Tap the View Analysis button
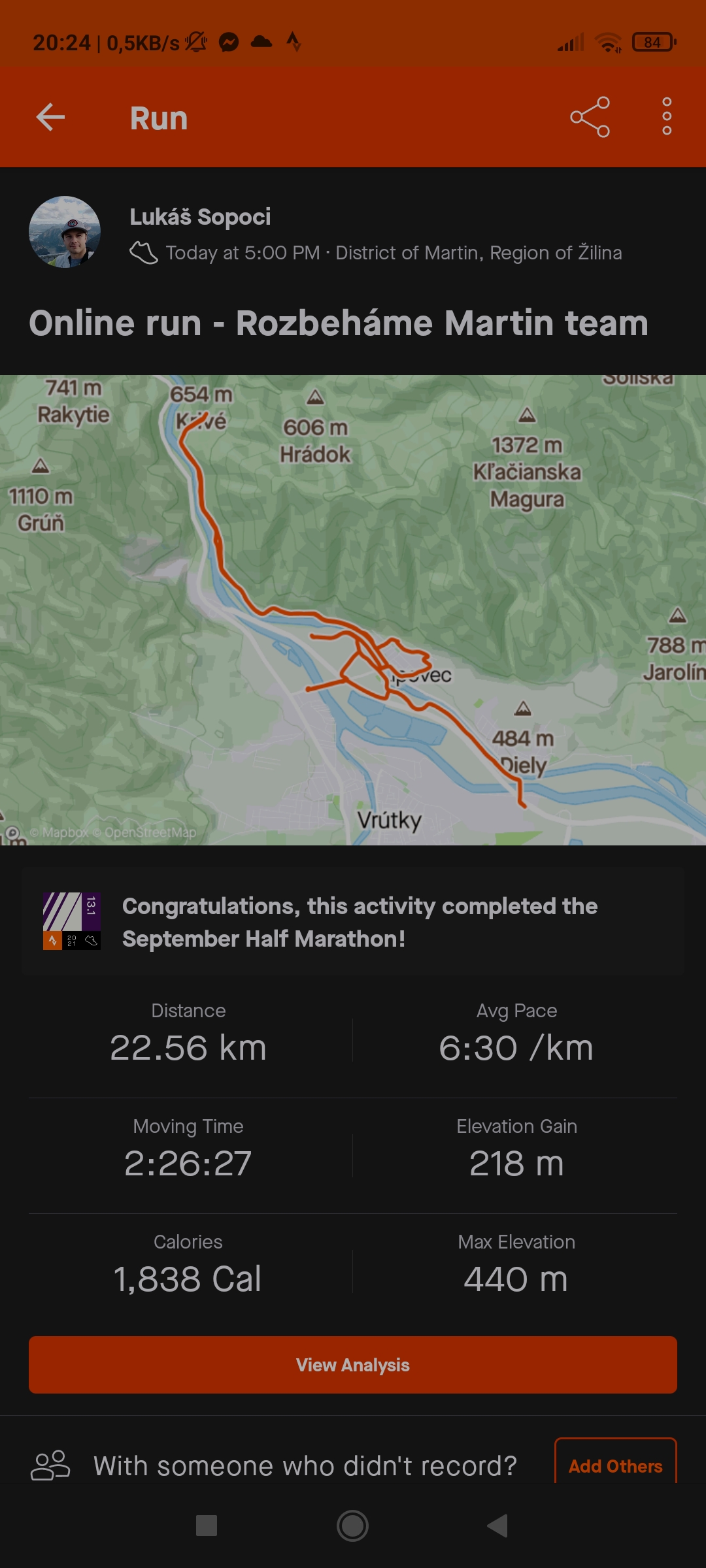Screen dimensions: 706x1568 [x=353, y=1365]
